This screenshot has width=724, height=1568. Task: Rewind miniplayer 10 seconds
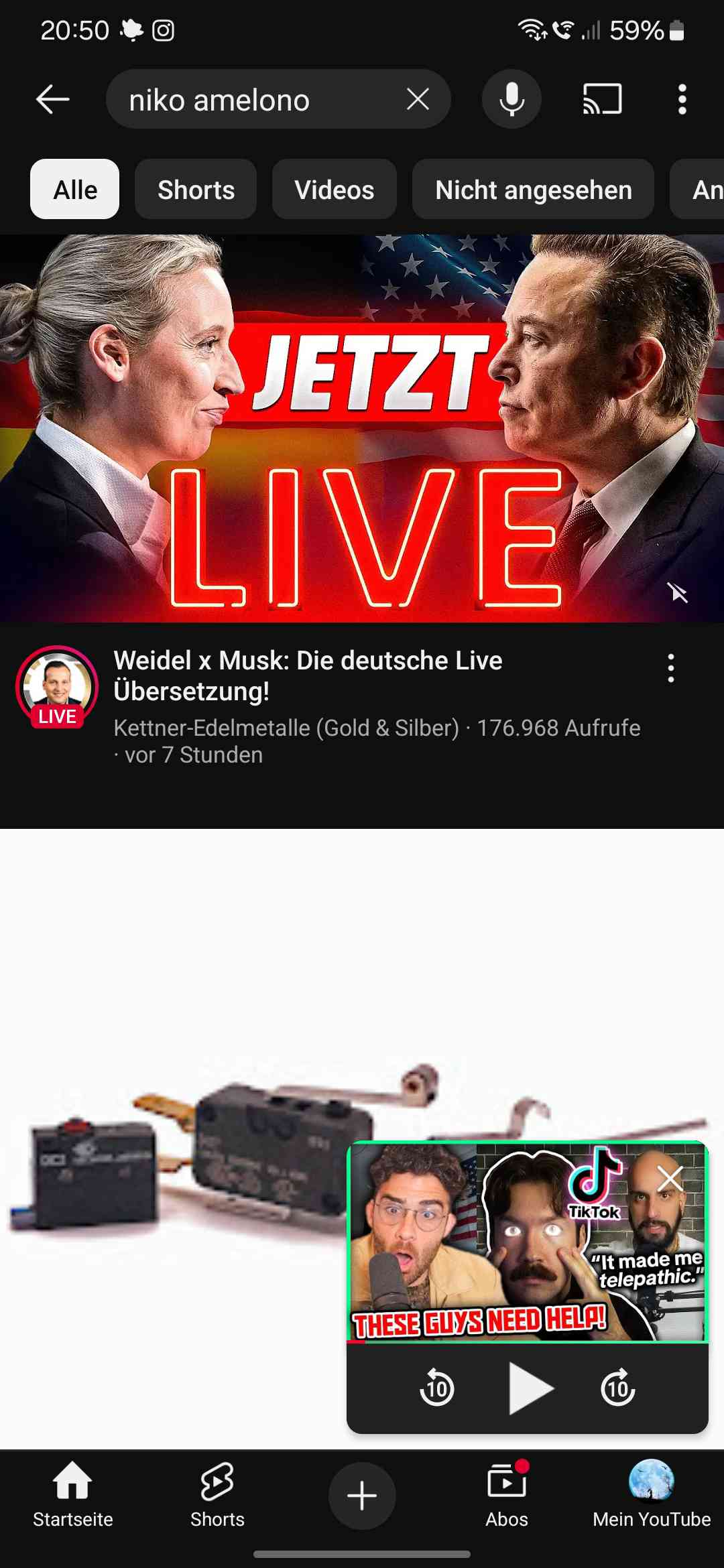coord(437,1388)
